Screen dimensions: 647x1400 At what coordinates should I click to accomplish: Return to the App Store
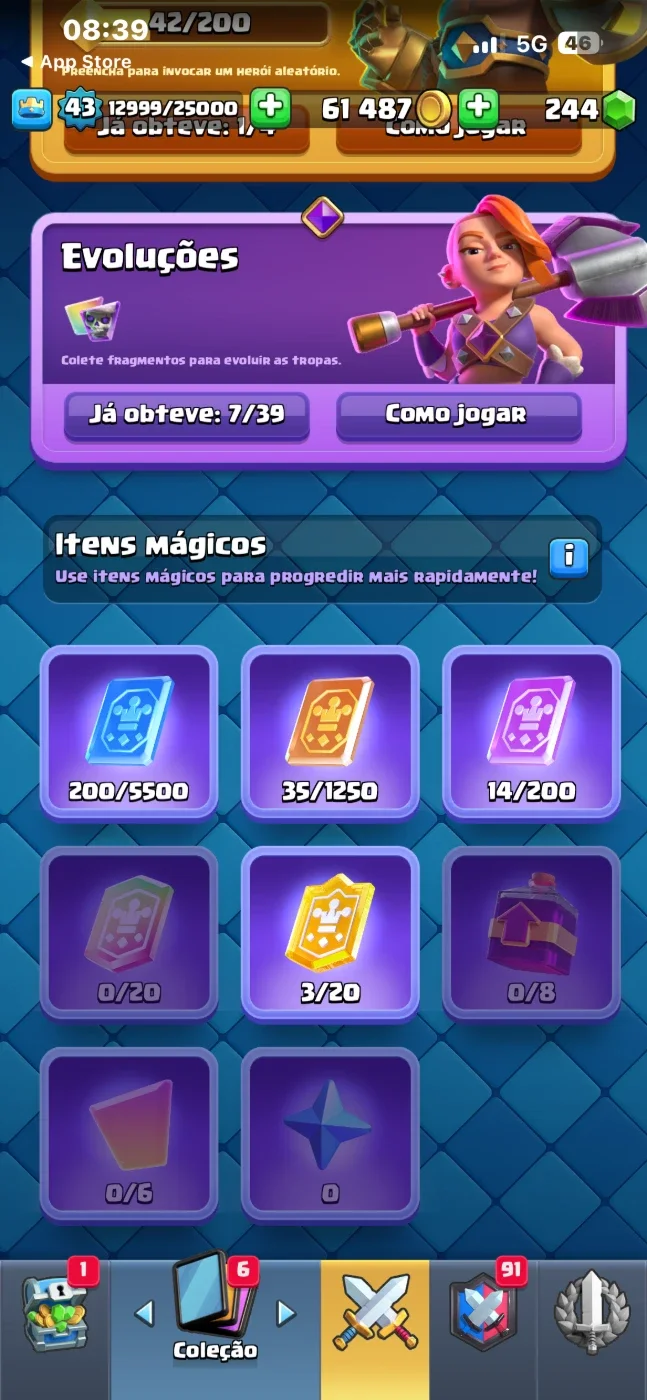click(x=76, y=62)
